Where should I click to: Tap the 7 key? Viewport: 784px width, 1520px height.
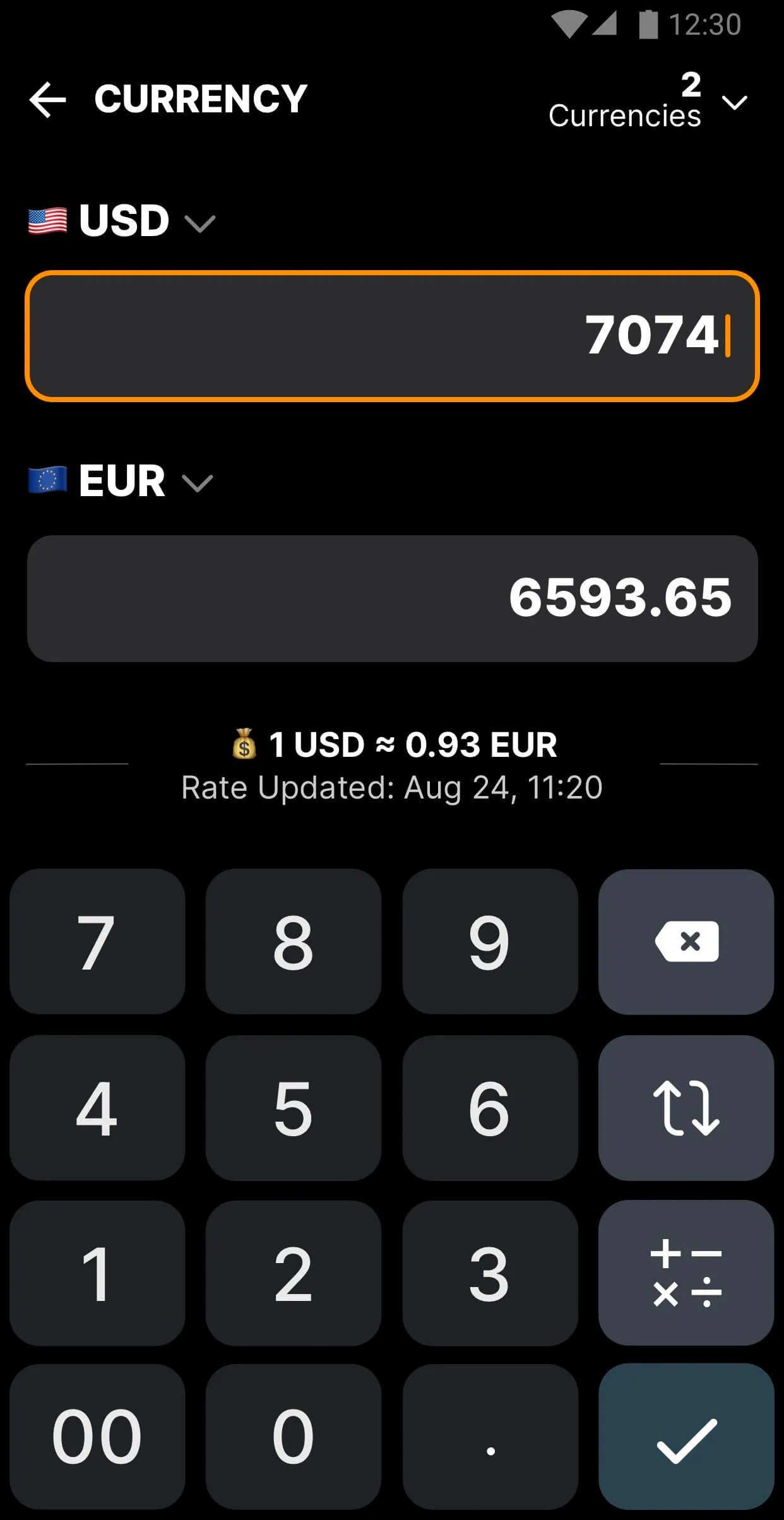click(97, 941)
